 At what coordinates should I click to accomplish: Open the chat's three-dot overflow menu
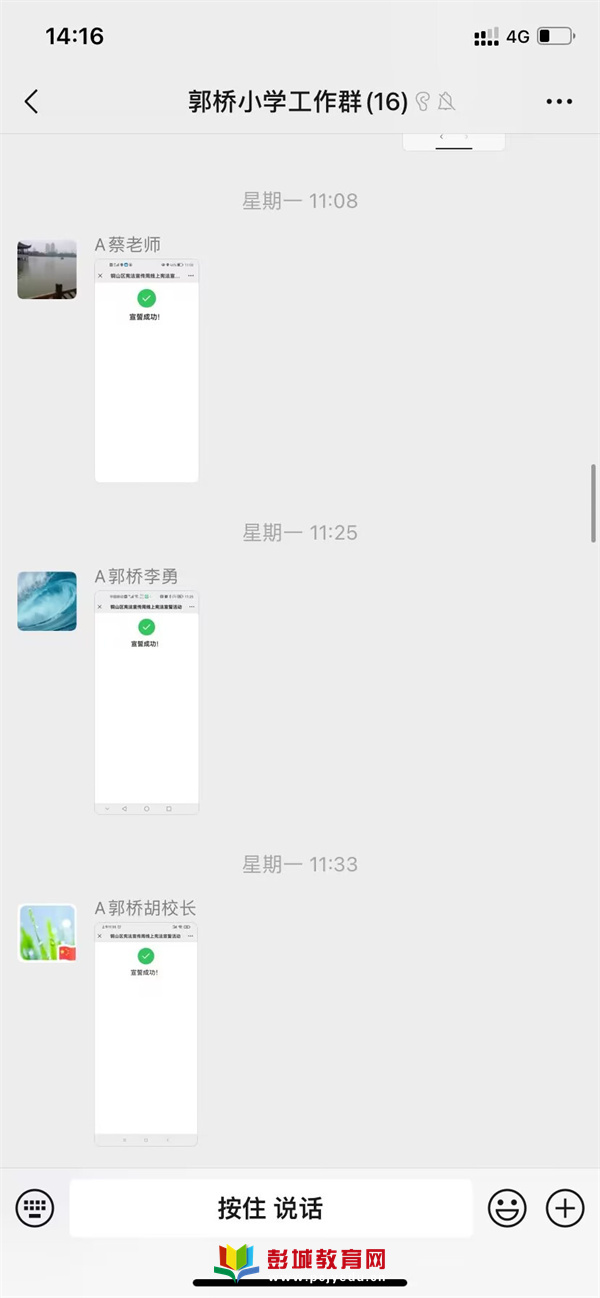point(558,101)
